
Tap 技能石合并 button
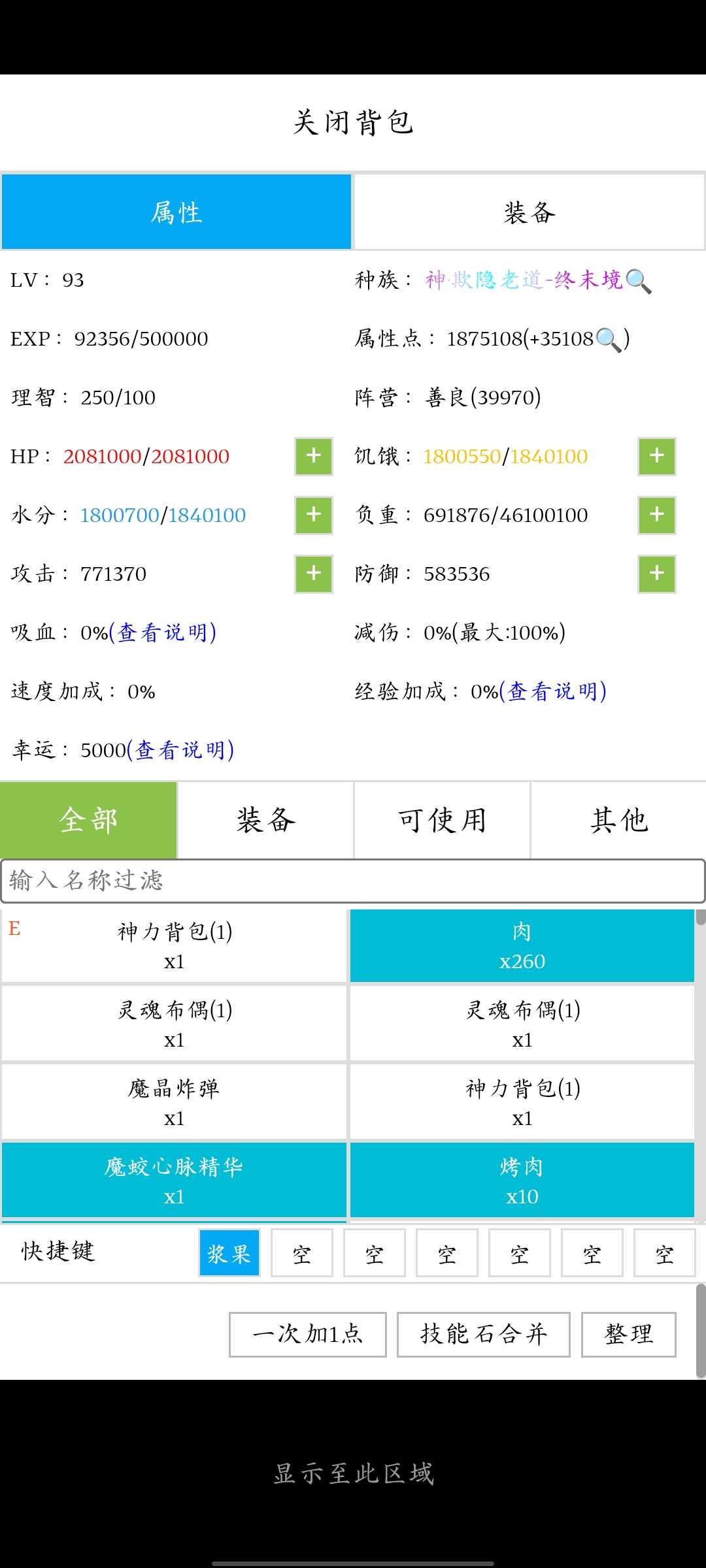click(484, 1334)
